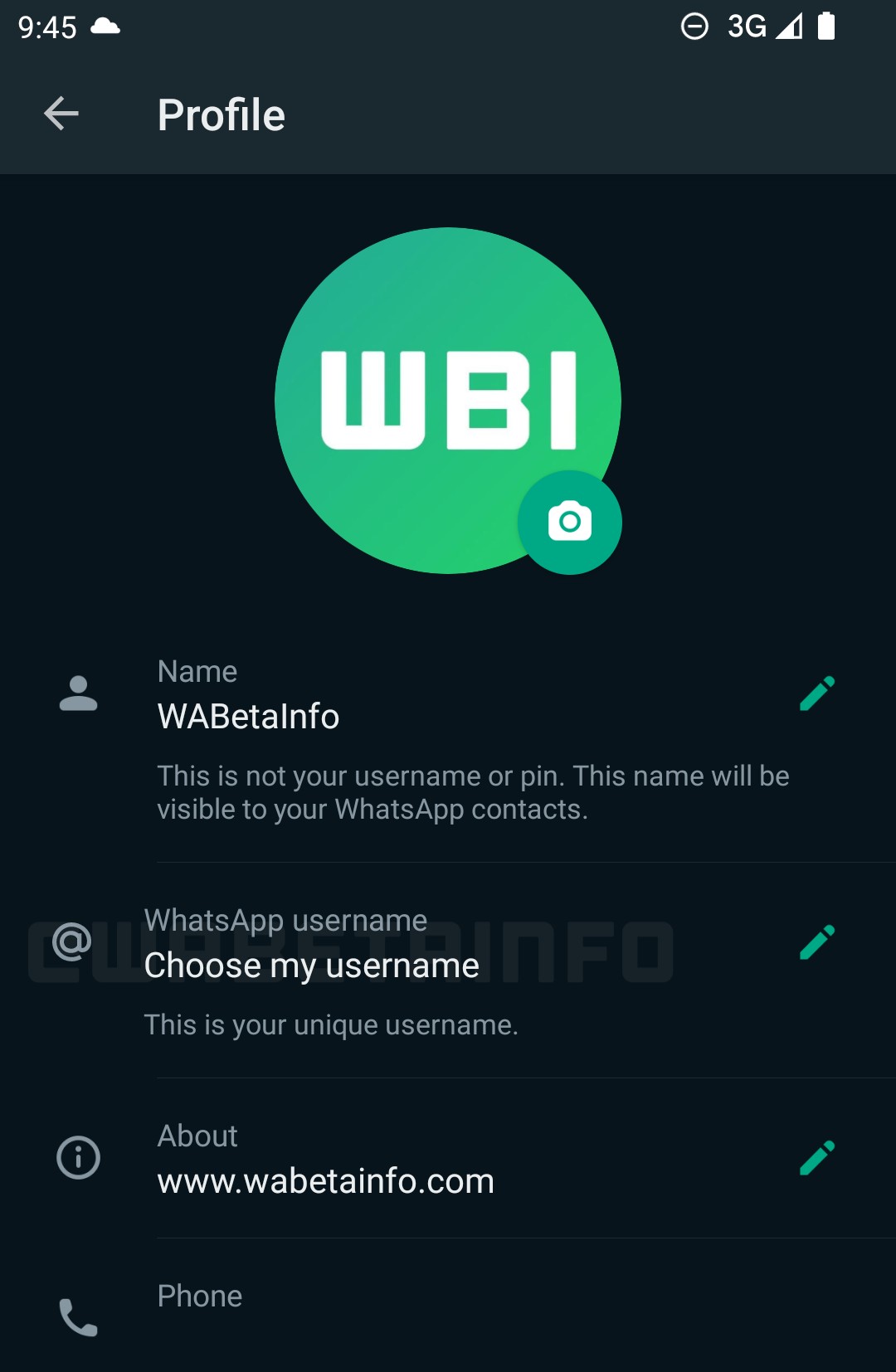Screen dimensions: 896x1372
Task: Edit the name WABetaInfo
Action: tap(816, 694)
